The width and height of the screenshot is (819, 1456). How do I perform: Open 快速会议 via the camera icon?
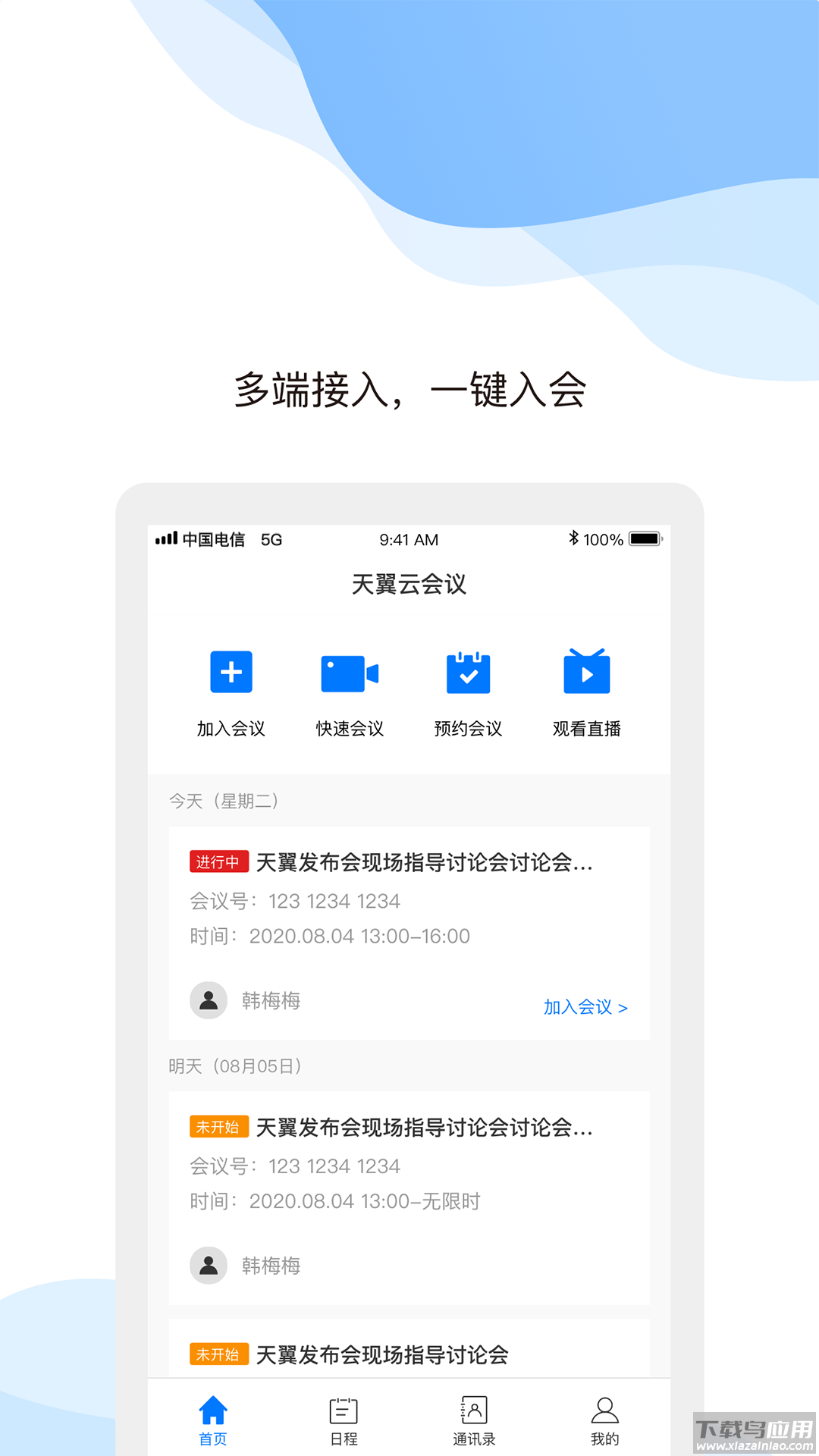click(x=349, y=672)
